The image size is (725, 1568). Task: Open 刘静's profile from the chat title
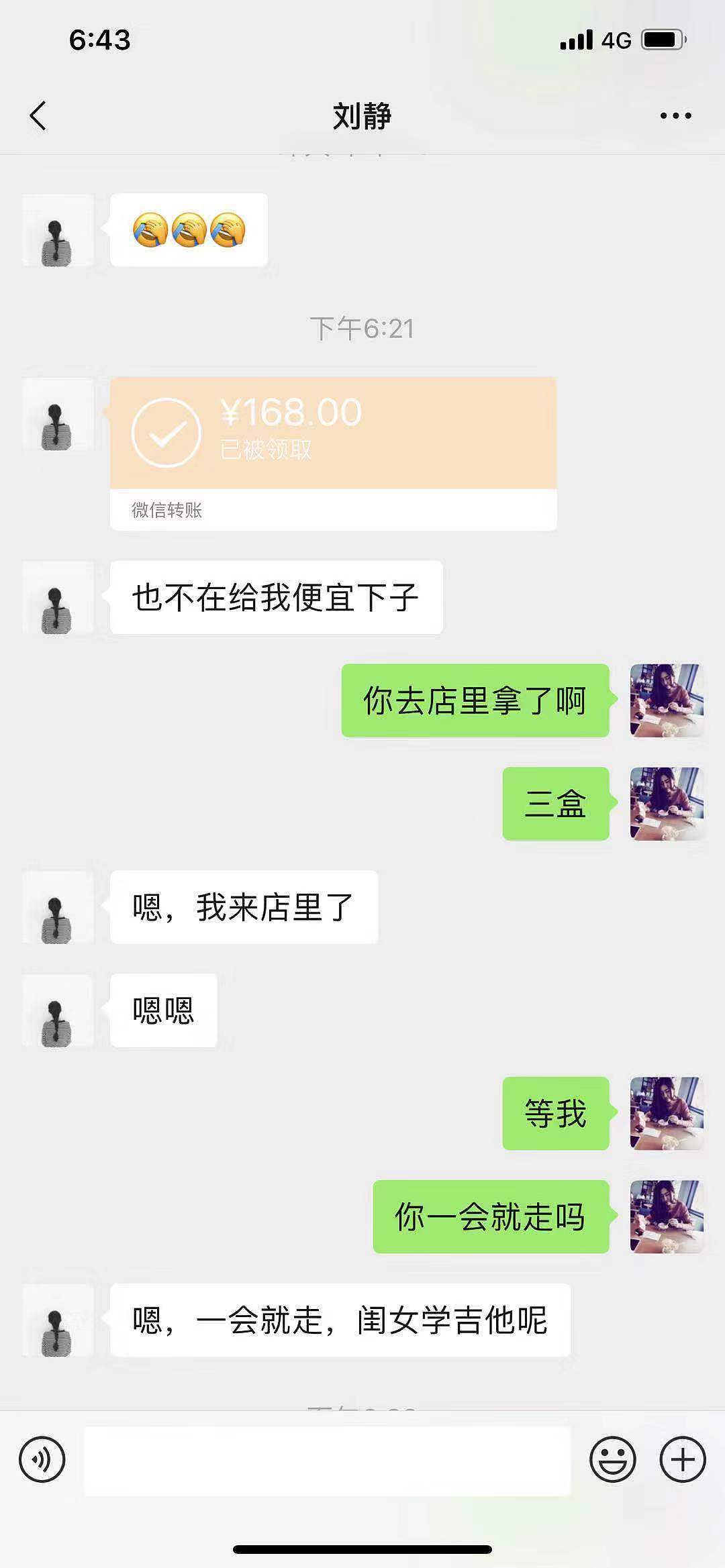coord(362,114)
